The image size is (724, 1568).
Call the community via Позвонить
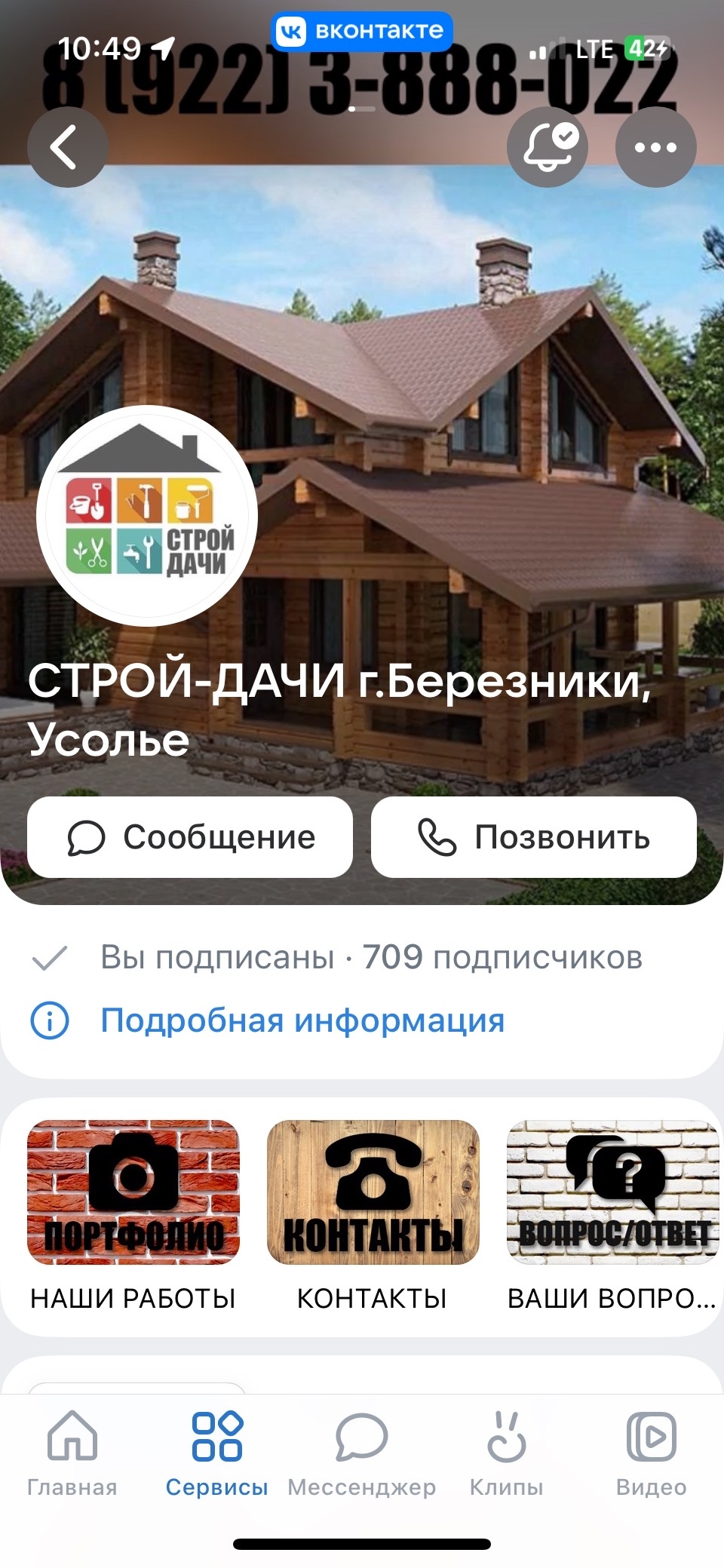click(534, 837)
